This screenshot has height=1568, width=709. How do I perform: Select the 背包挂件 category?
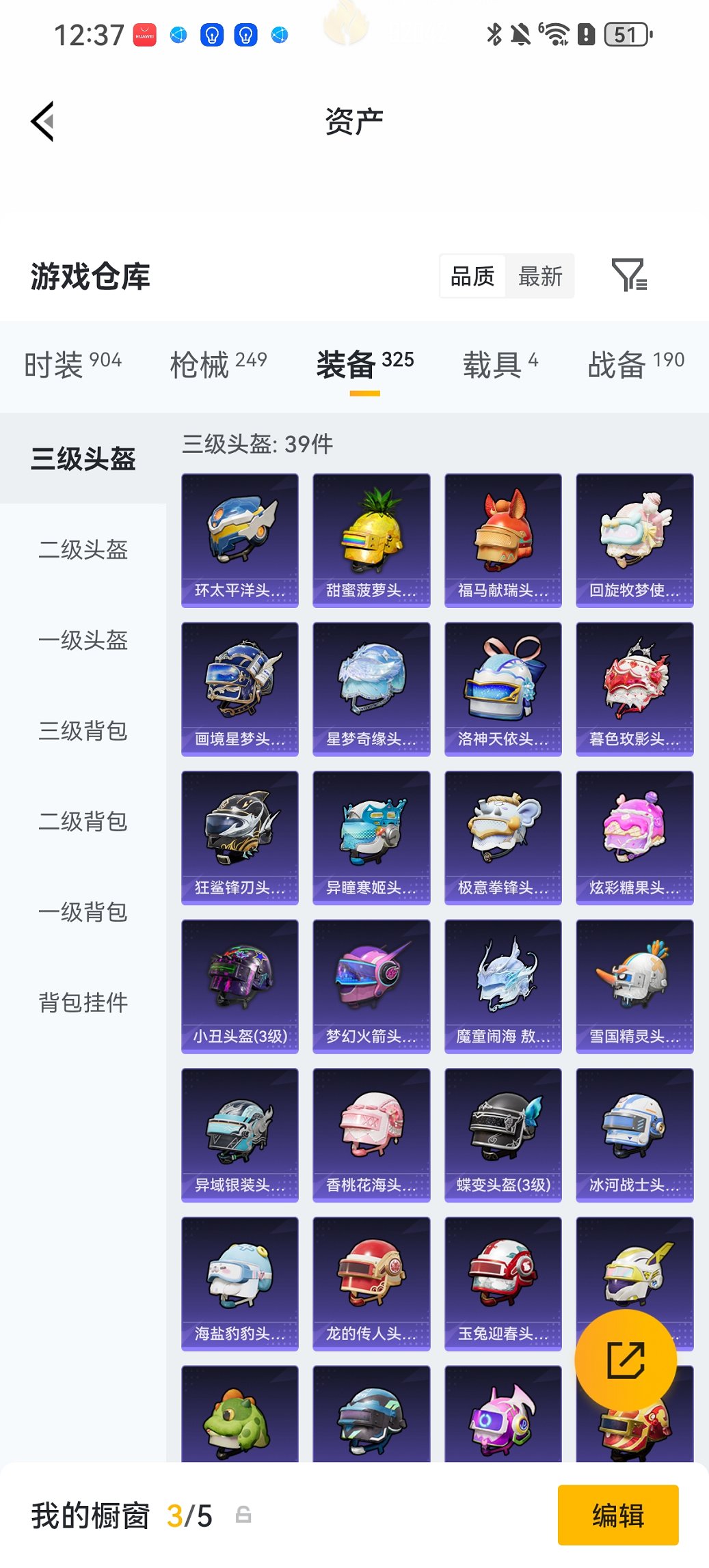click(82, 1004)
